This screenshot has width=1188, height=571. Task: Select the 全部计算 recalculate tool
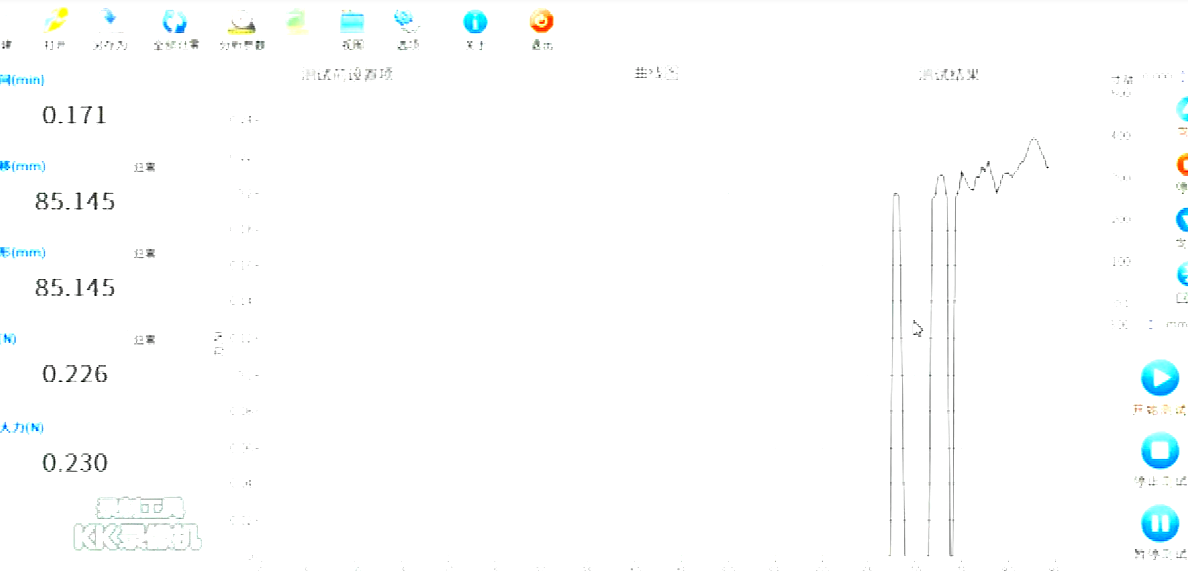click(x=175, y=27)
